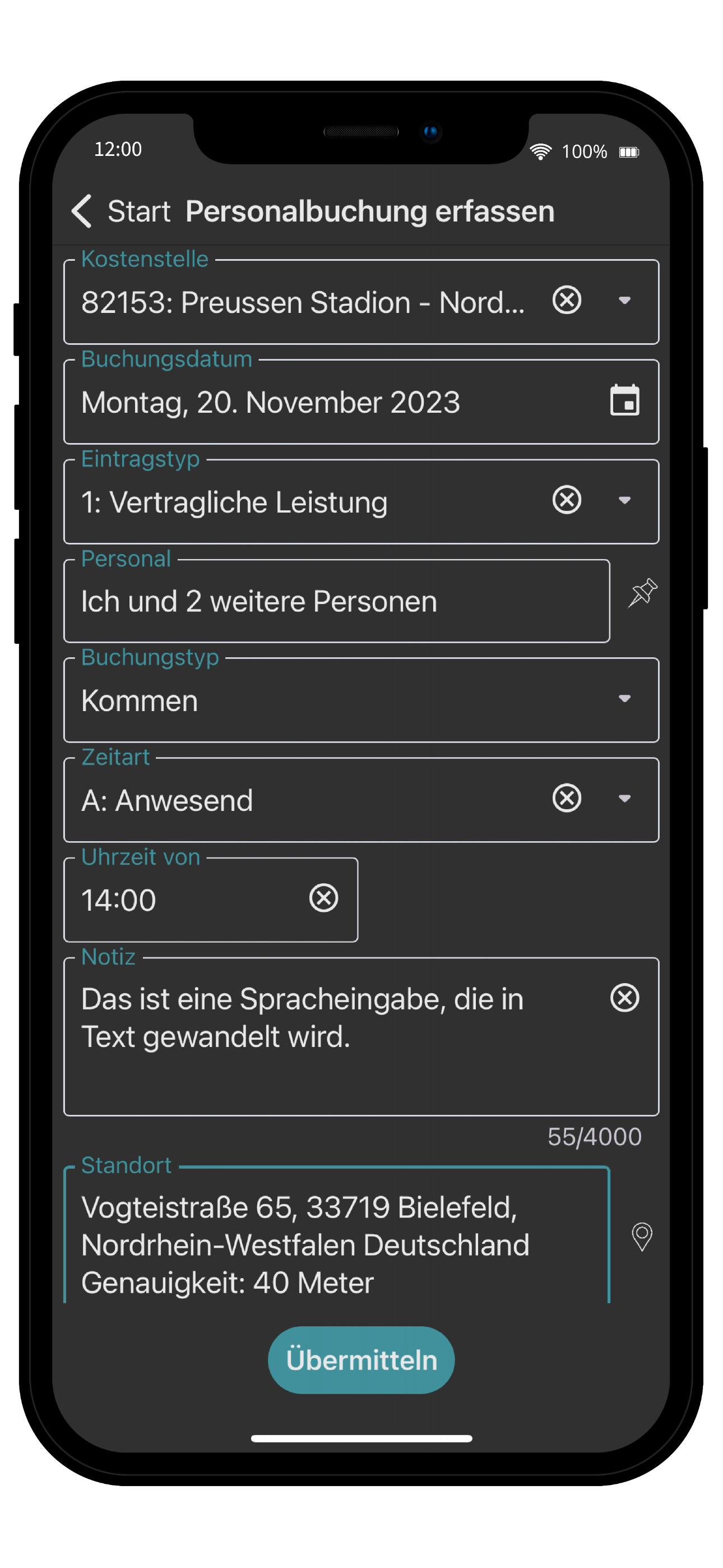Clear the Kostenstelle selection
Screen dimensions: 723x1568
coord(566,301)
